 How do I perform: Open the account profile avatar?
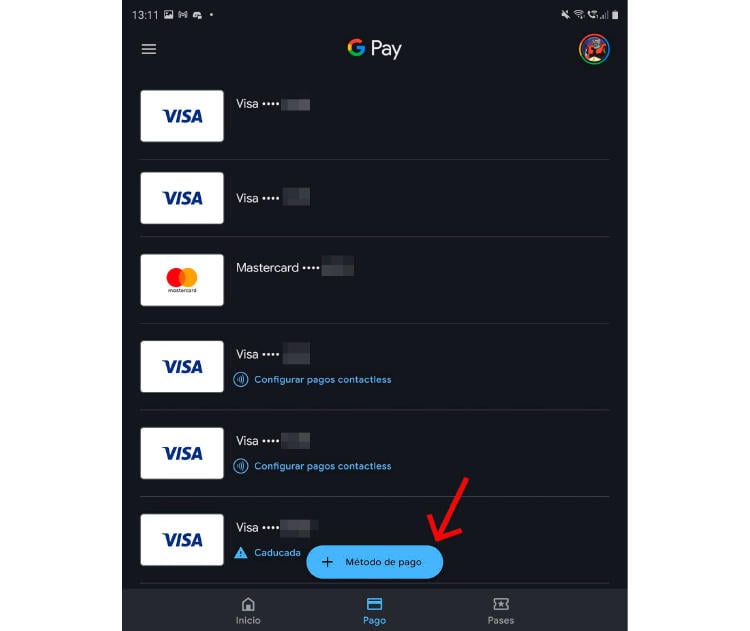click(x=594, y=48)
